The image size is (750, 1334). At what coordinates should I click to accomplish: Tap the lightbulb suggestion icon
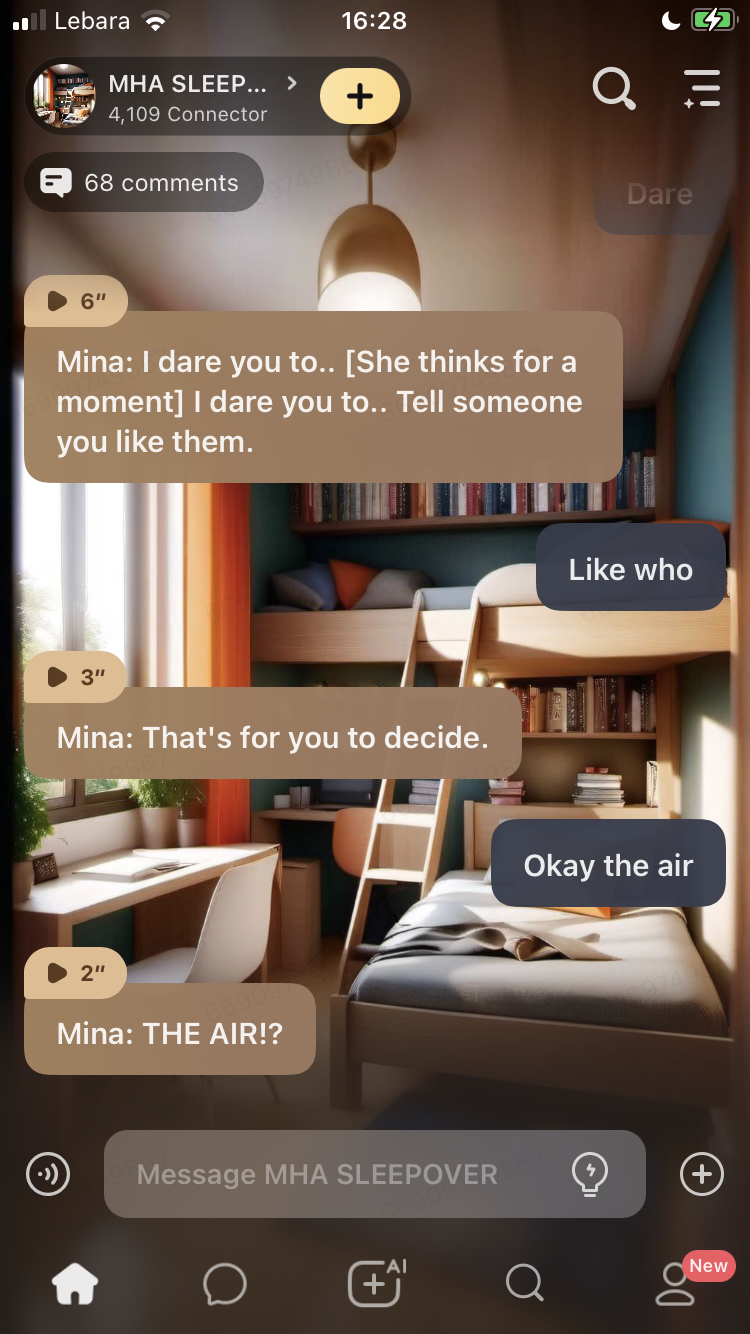point(590,1174)
